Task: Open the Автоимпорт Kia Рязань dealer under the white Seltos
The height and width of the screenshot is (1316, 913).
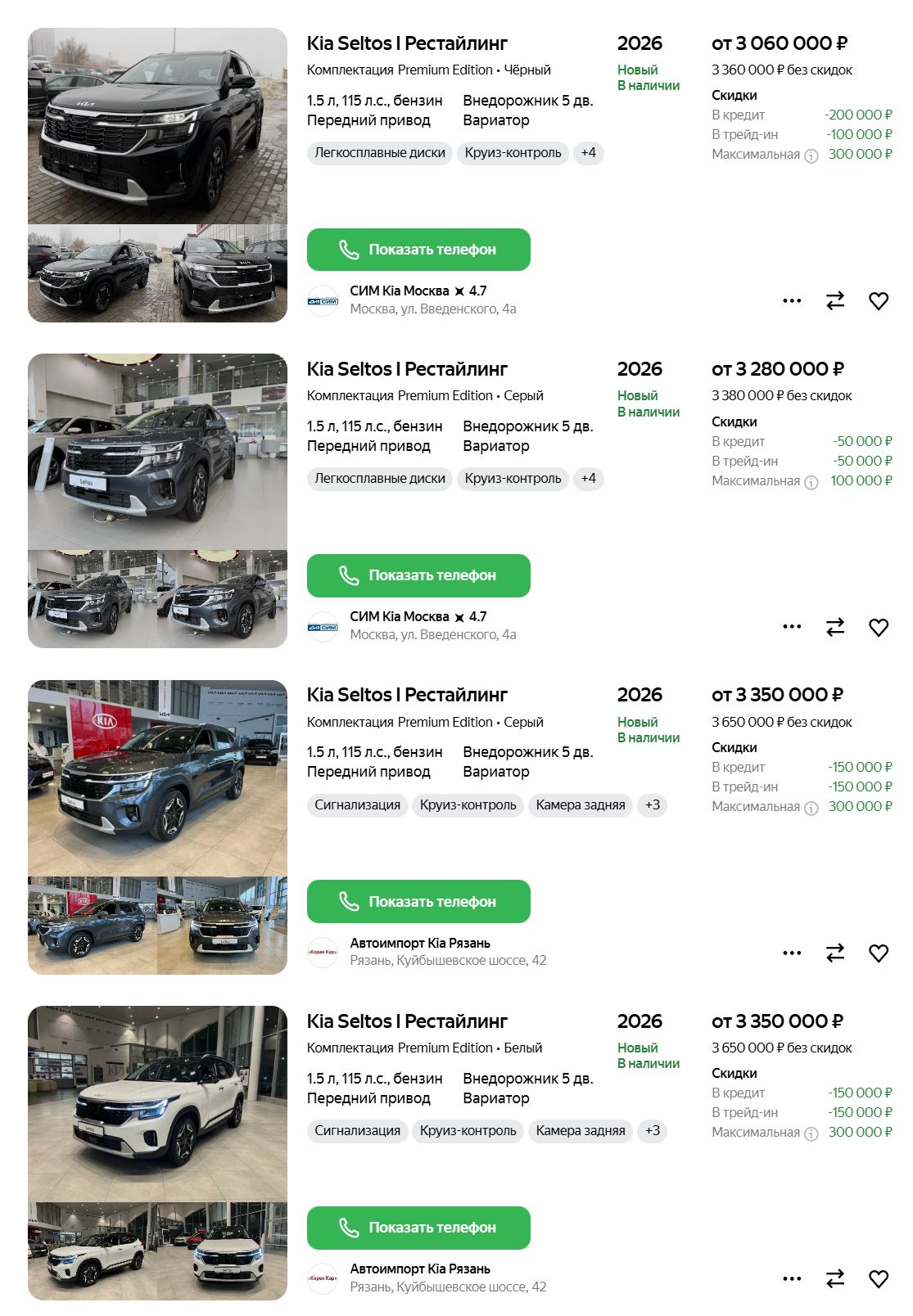Action: coord(420,1269)
